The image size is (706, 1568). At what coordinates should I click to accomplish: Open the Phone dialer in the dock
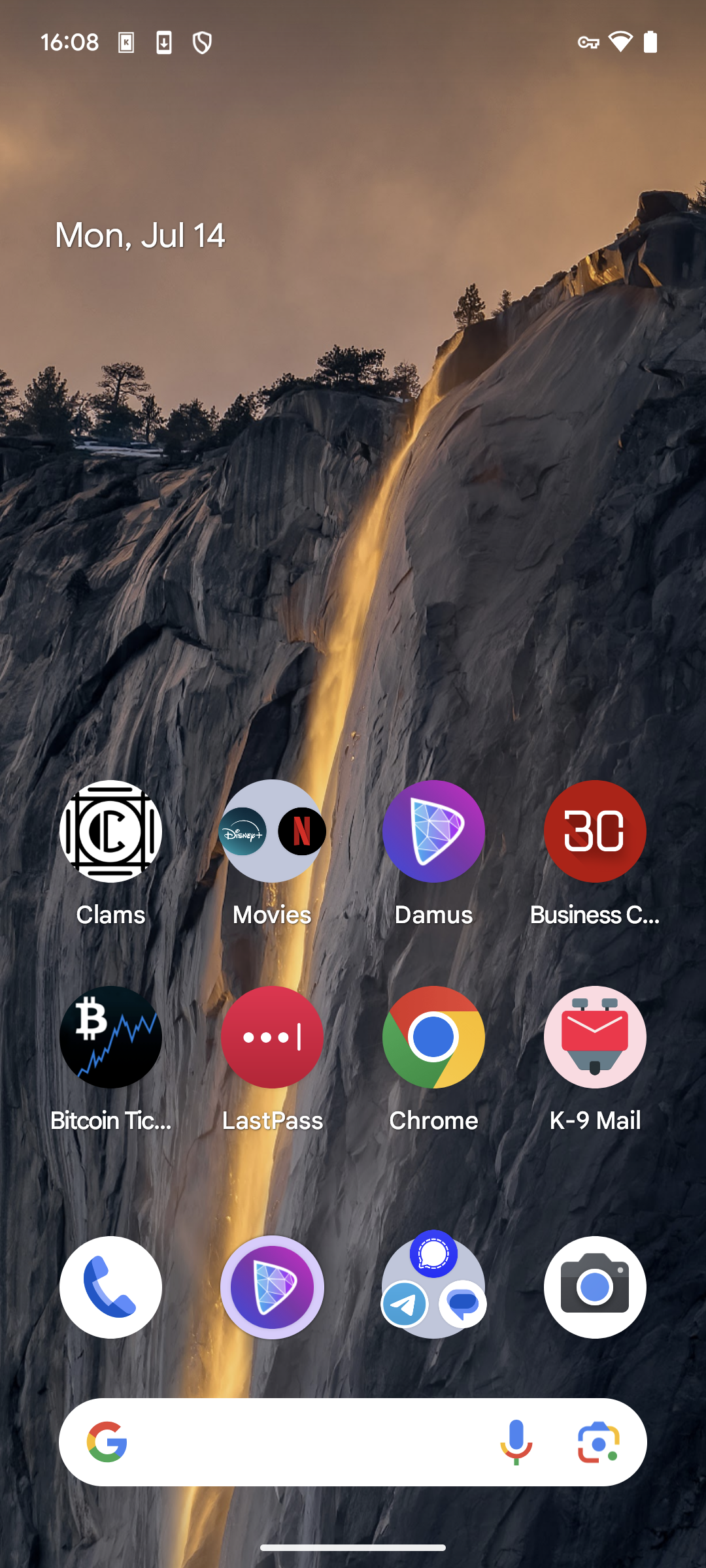coord(110,1287)
